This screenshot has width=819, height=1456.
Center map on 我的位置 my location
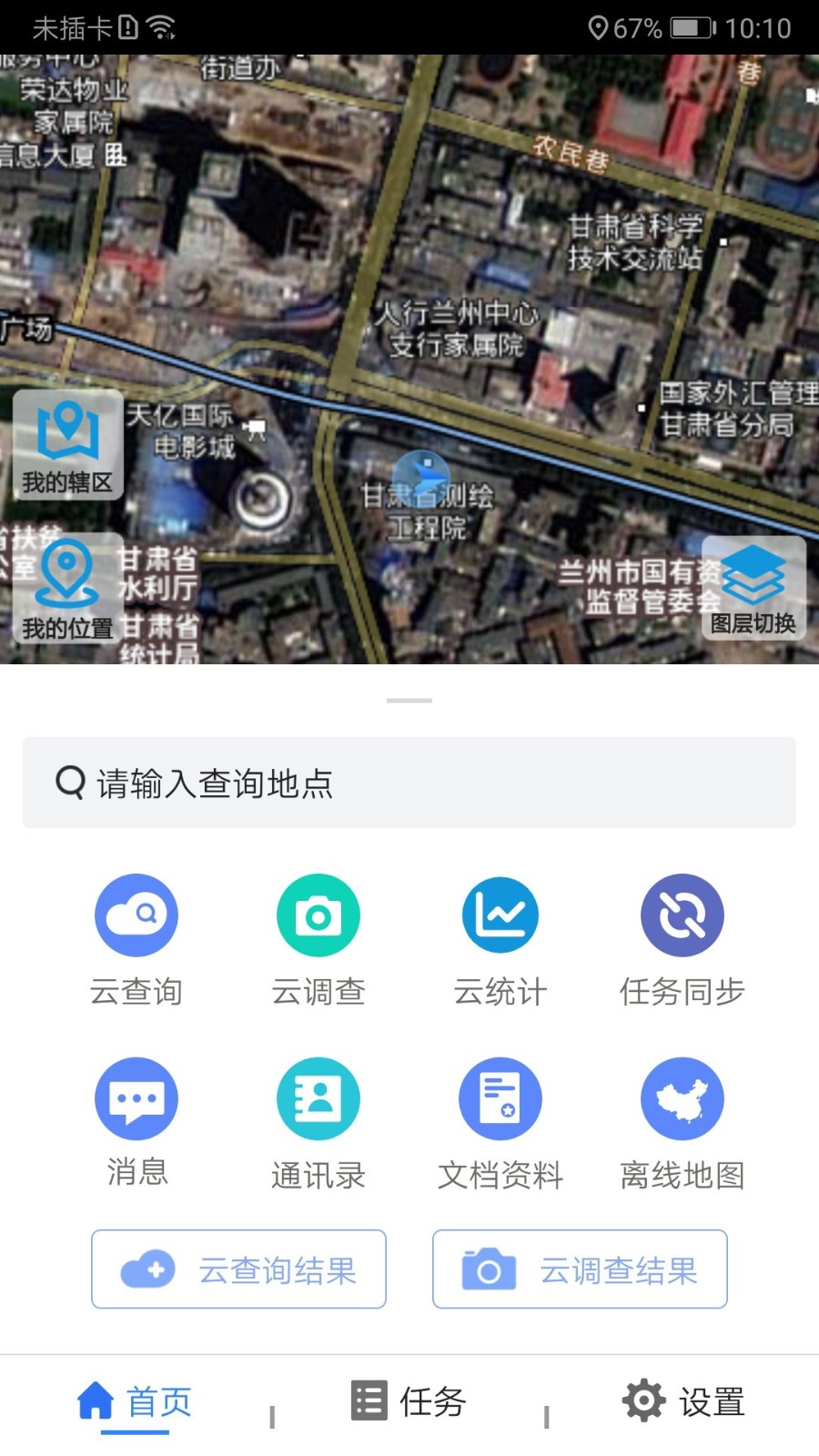[67, 587]
